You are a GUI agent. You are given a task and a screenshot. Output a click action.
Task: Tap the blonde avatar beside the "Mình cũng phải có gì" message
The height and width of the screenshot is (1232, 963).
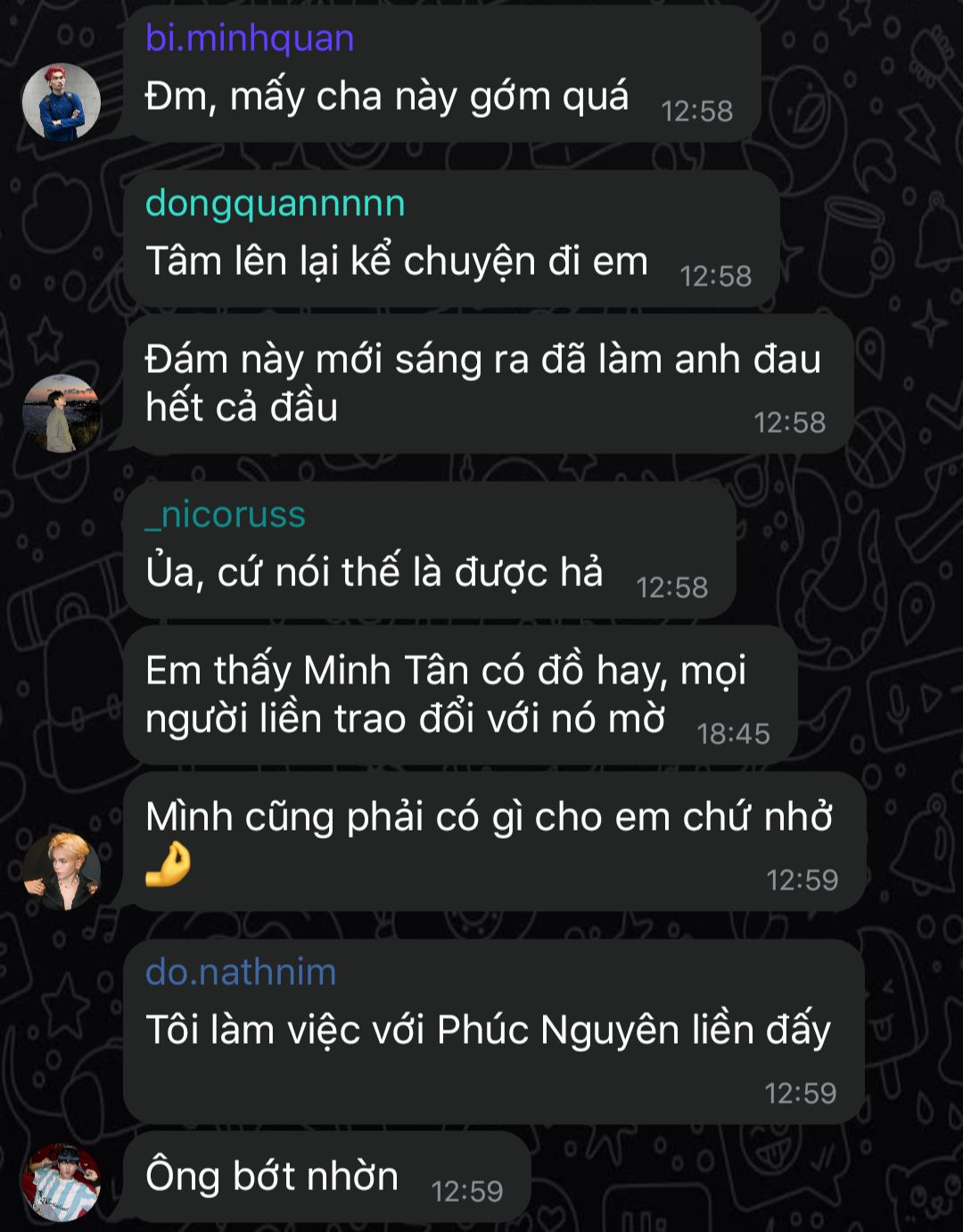(x=61, y=871)
